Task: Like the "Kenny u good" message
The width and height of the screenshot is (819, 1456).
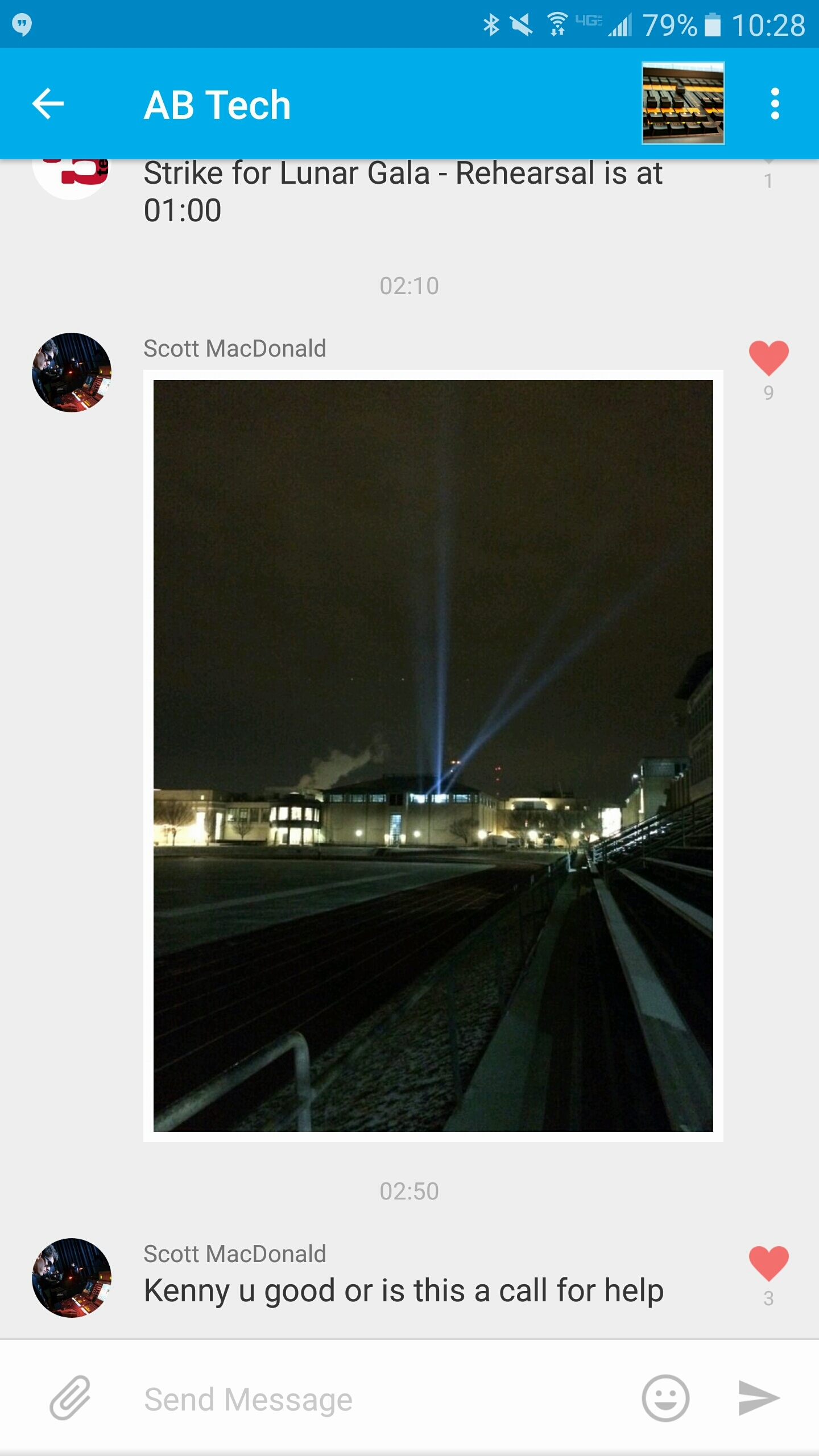Action: pos(768,1264)
